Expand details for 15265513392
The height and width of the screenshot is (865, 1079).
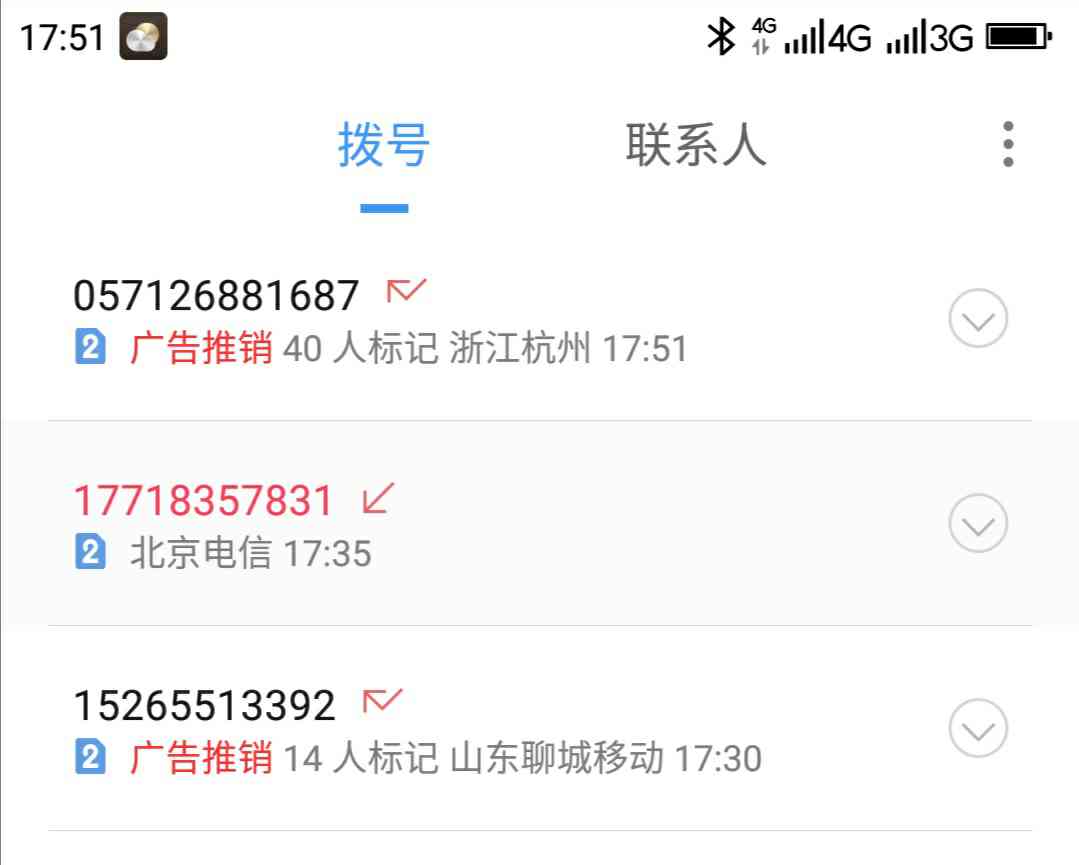click(977, 728)
